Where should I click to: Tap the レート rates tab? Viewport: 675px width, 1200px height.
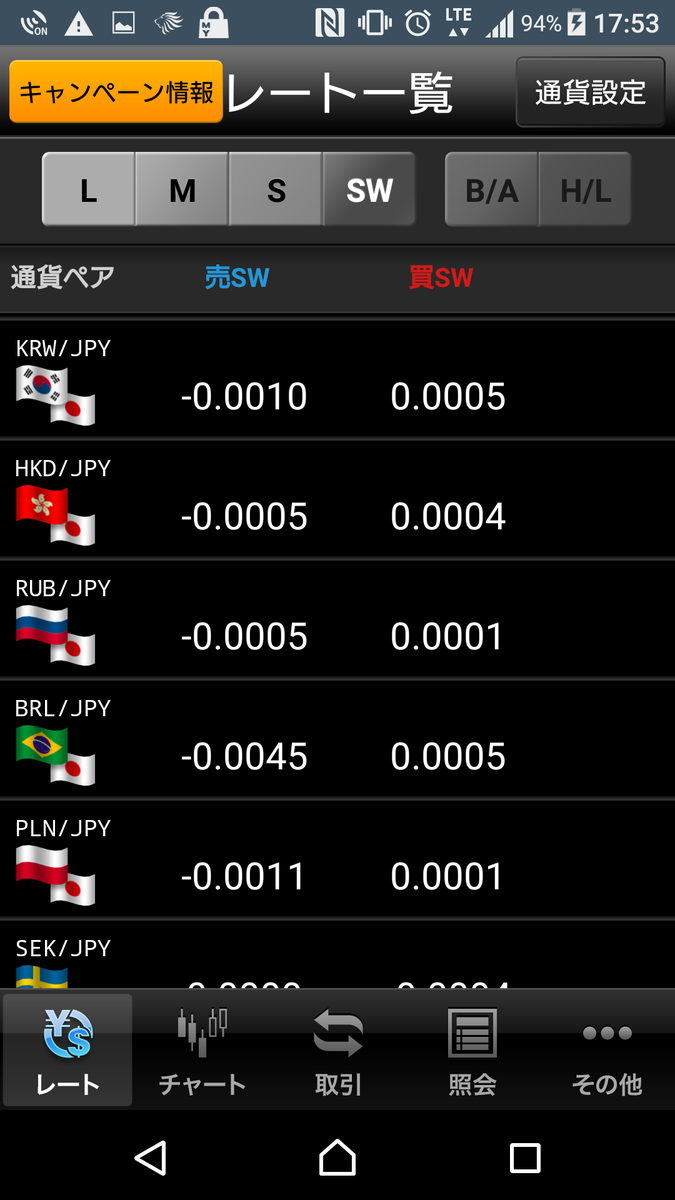(x=67, y=1050)
